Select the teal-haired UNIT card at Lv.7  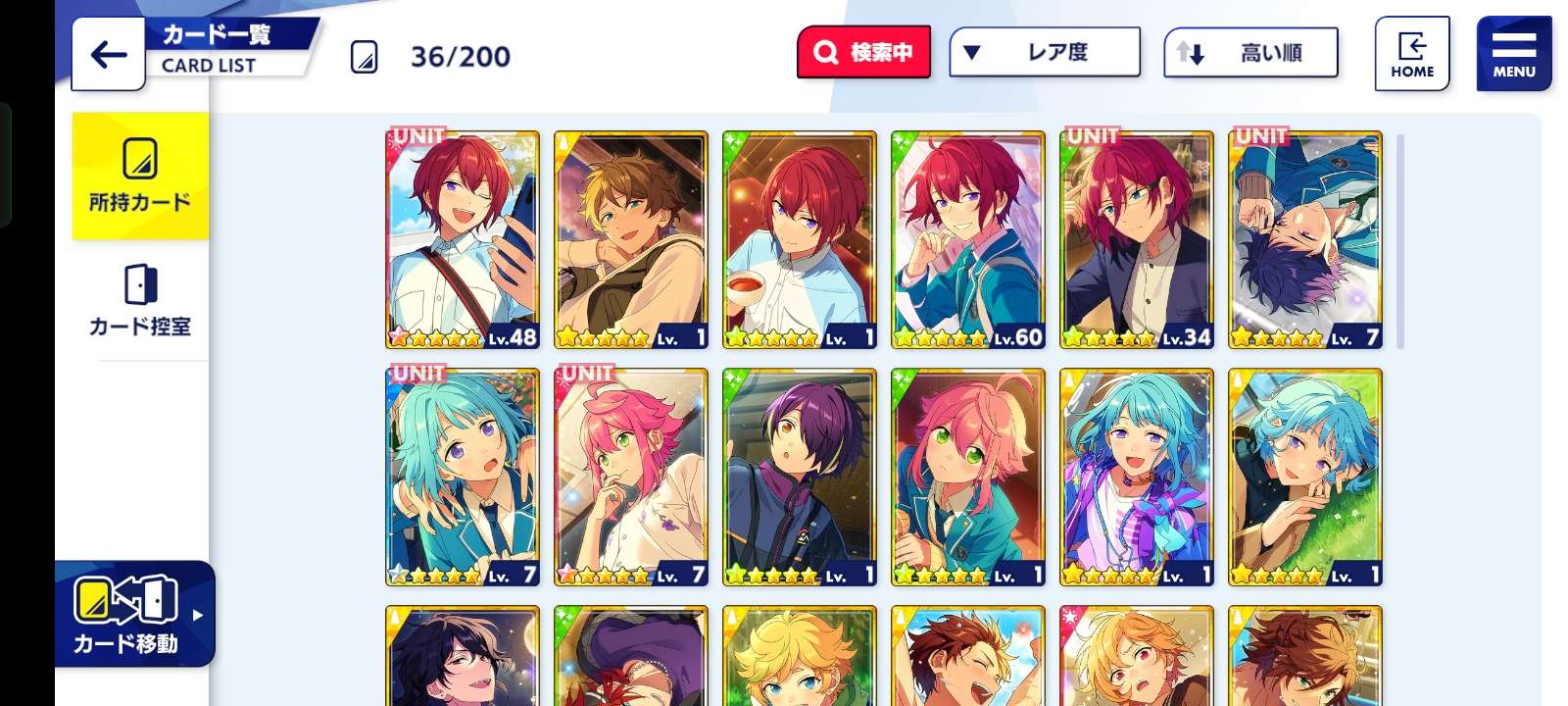(463, 477)
